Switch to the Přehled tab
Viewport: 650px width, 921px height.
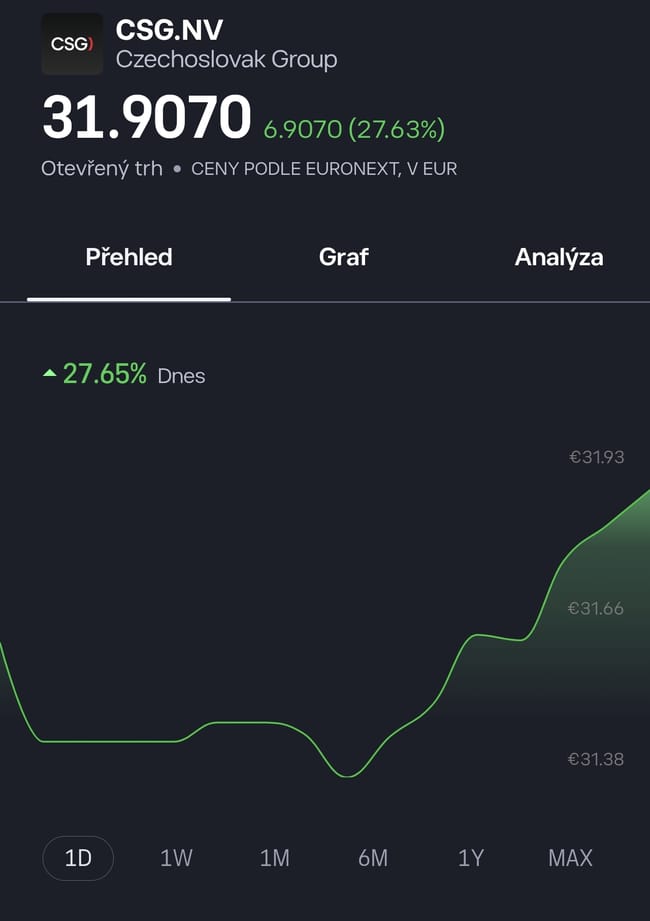click(x=129, y=257)
